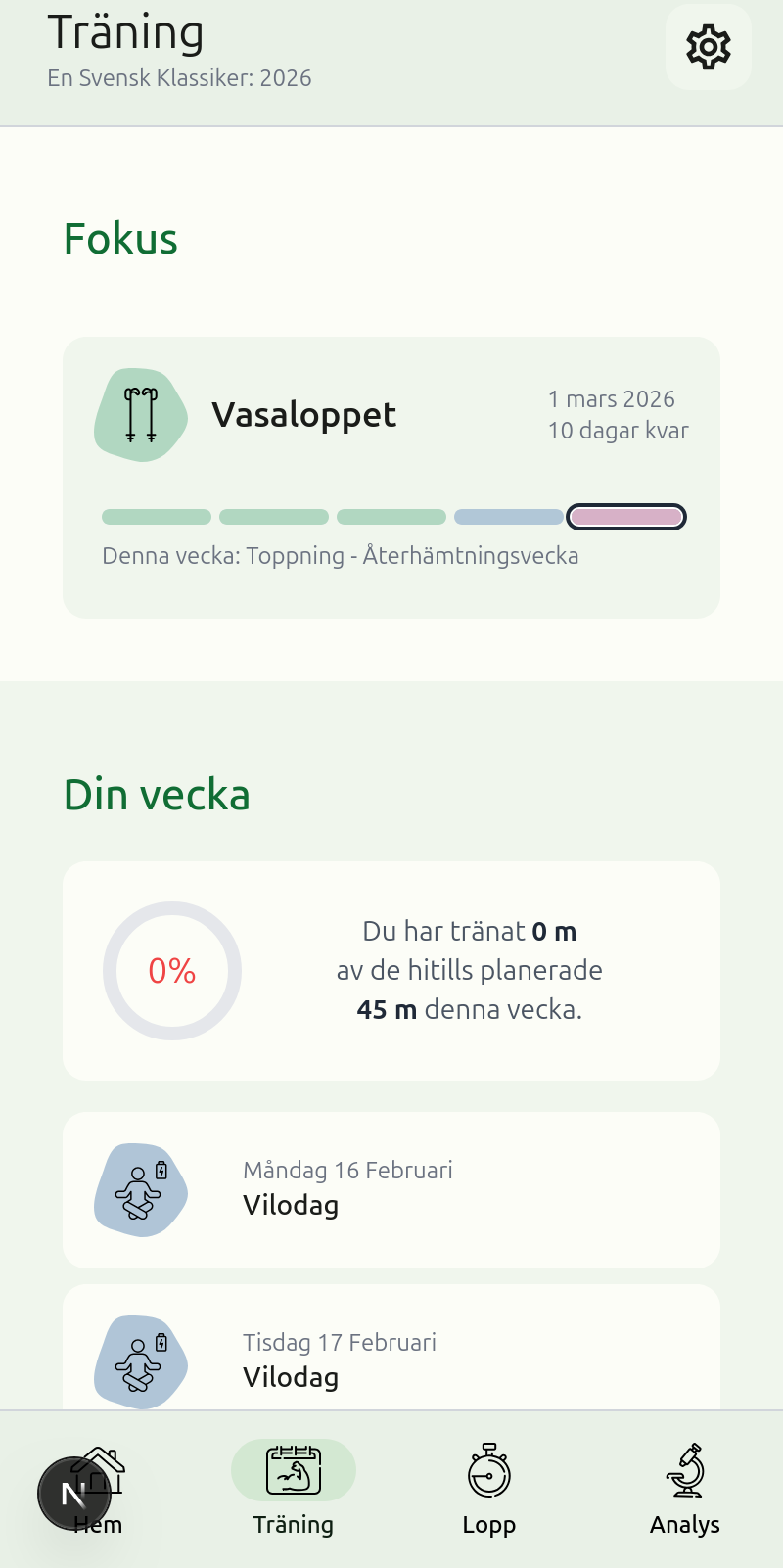Select the Träning tab
The width and height of the screenshot is (783, 1568).
[x=294, y=1490]
